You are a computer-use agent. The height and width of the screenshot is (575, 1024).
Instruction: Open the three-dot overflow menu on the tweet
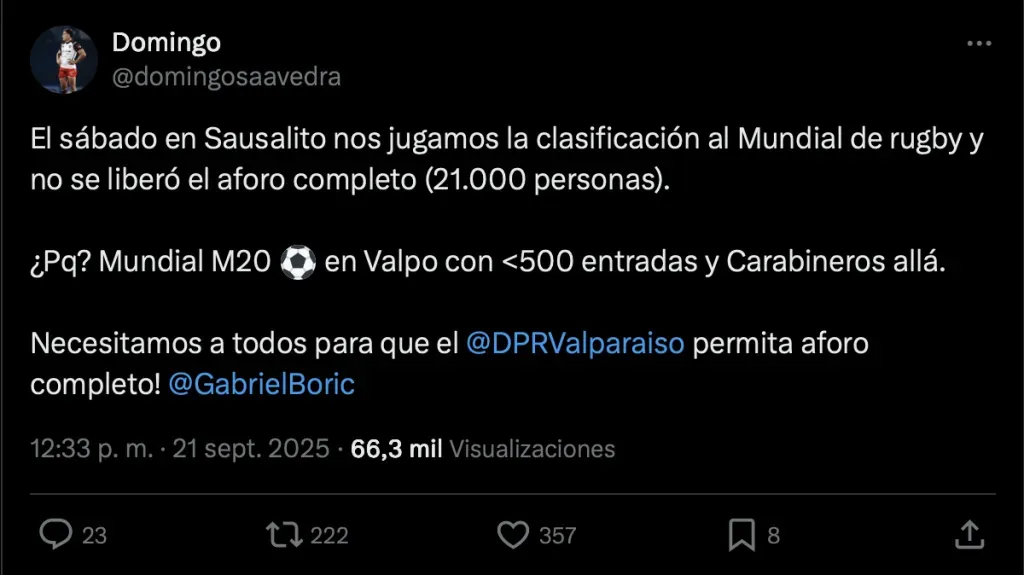[978, 44]
